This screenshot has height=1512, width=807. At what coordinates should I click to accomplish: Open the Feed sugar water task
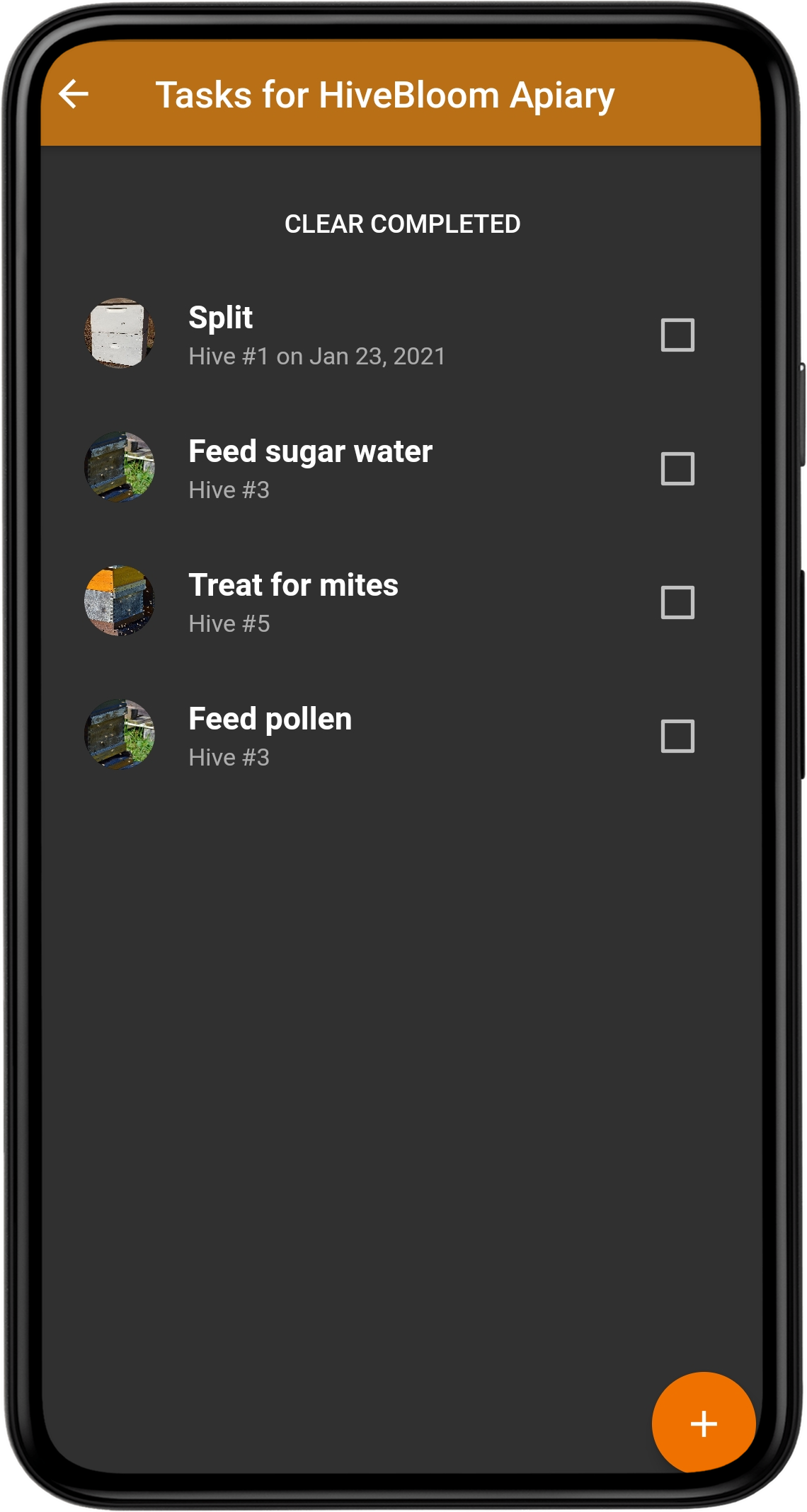310,468
